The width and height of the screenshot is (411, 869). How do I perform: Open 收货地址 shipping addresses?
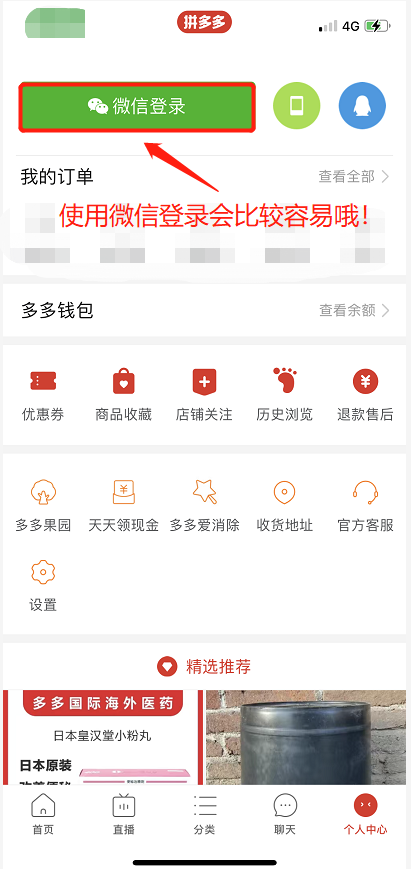[x=285, y=505]
